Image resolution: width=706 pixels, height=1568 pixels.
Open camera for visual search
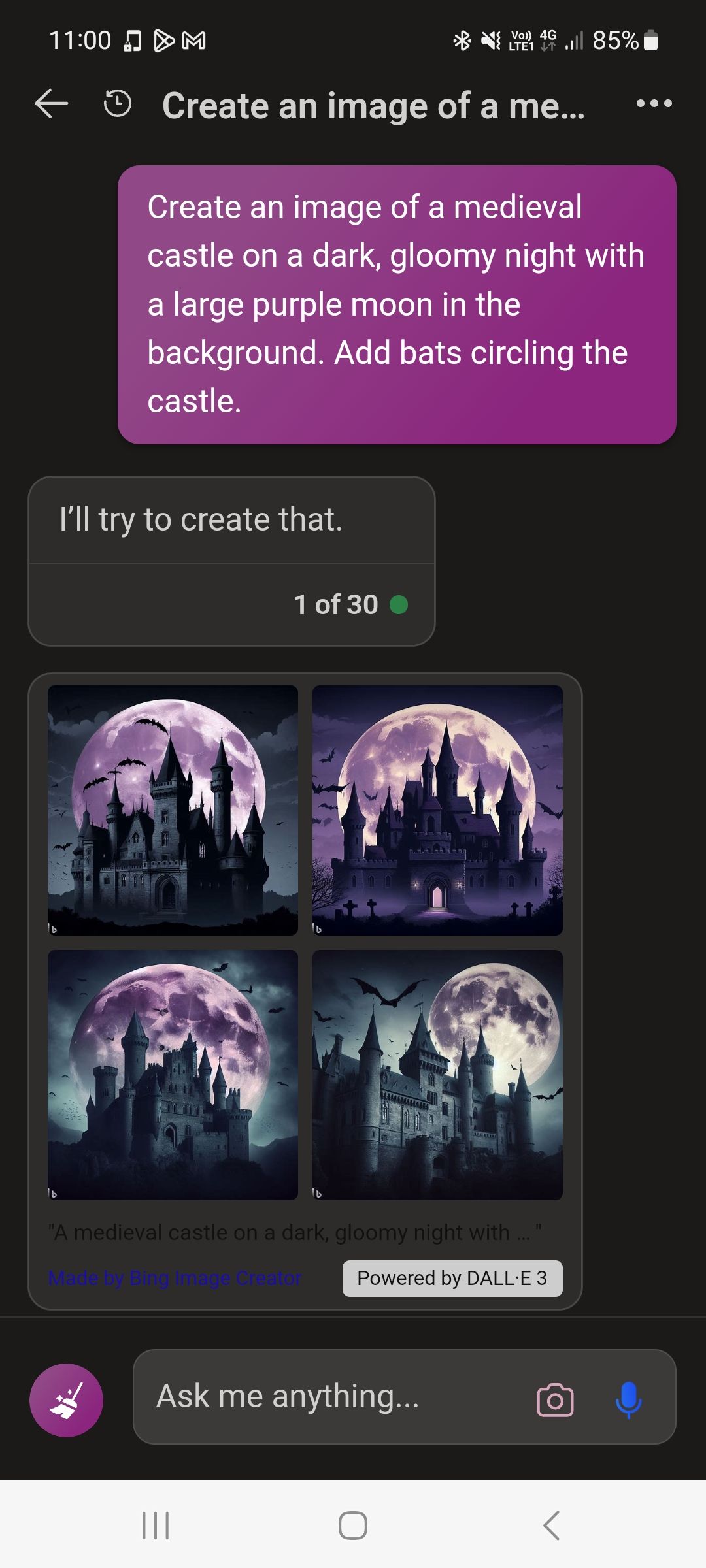coord(555,1400)
